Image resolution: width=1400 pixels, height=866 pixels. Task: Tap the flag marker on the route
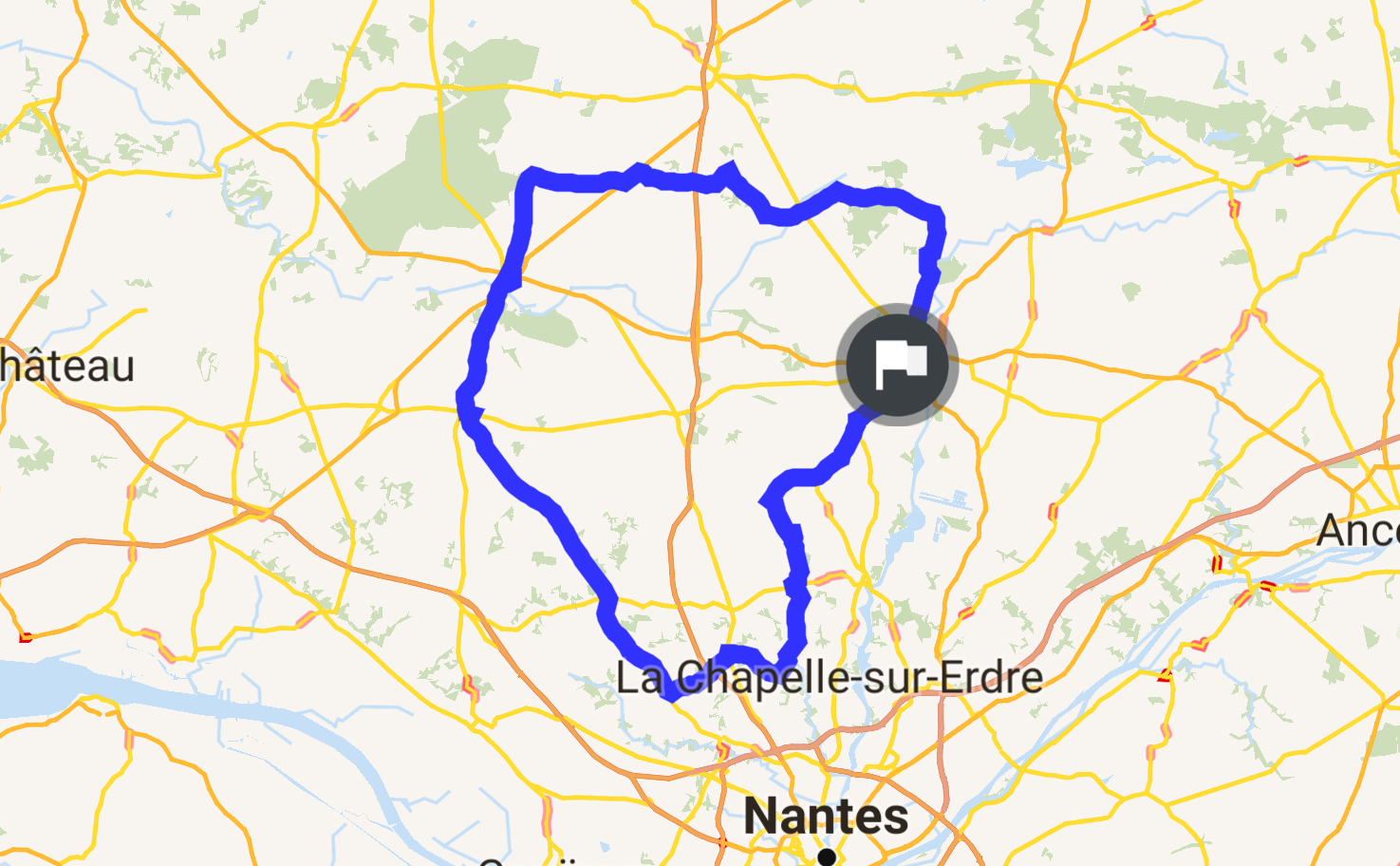pos(897,365)
